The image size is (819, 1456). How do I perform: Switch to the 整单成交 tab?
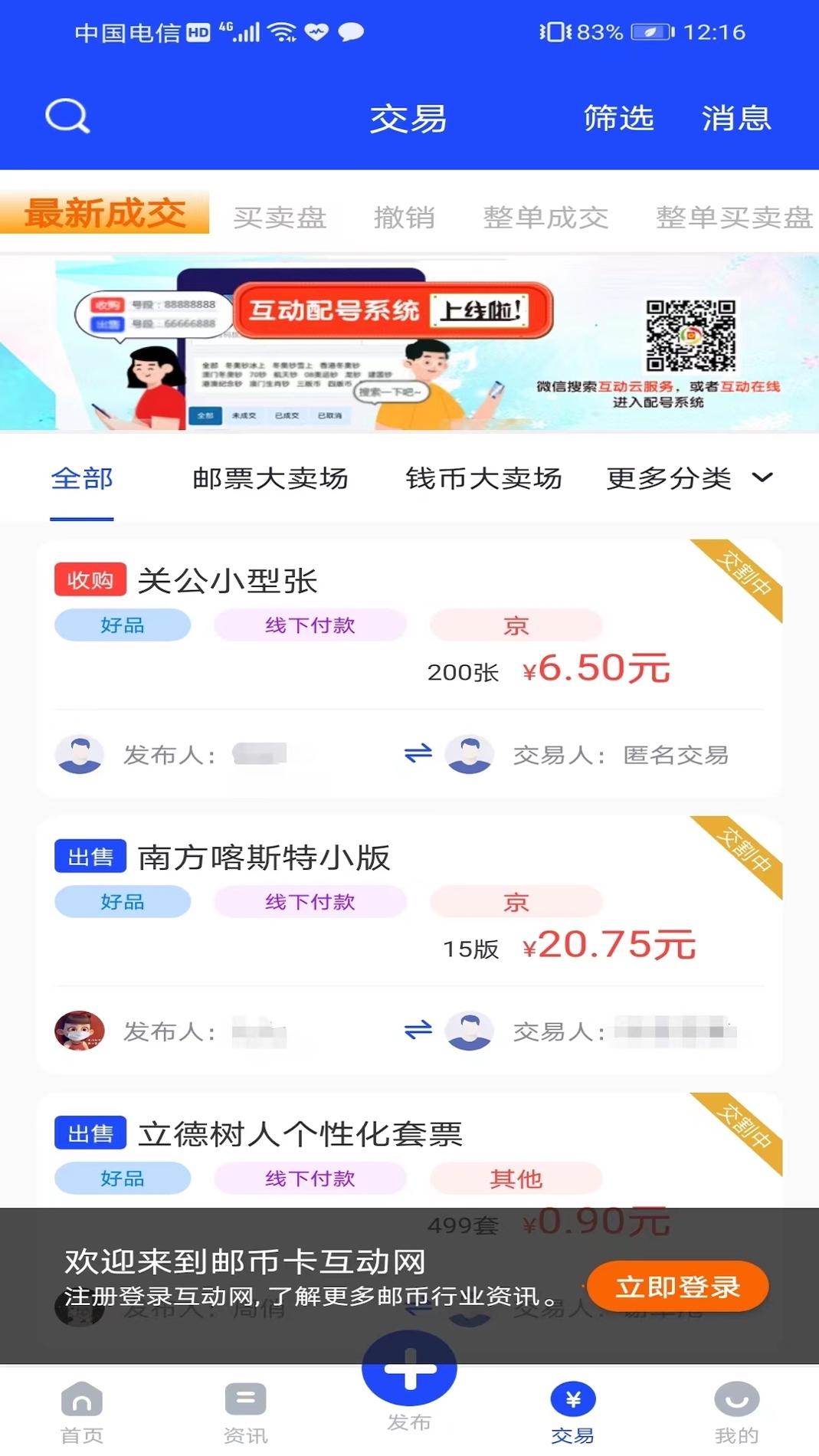(x=546, y=218)
